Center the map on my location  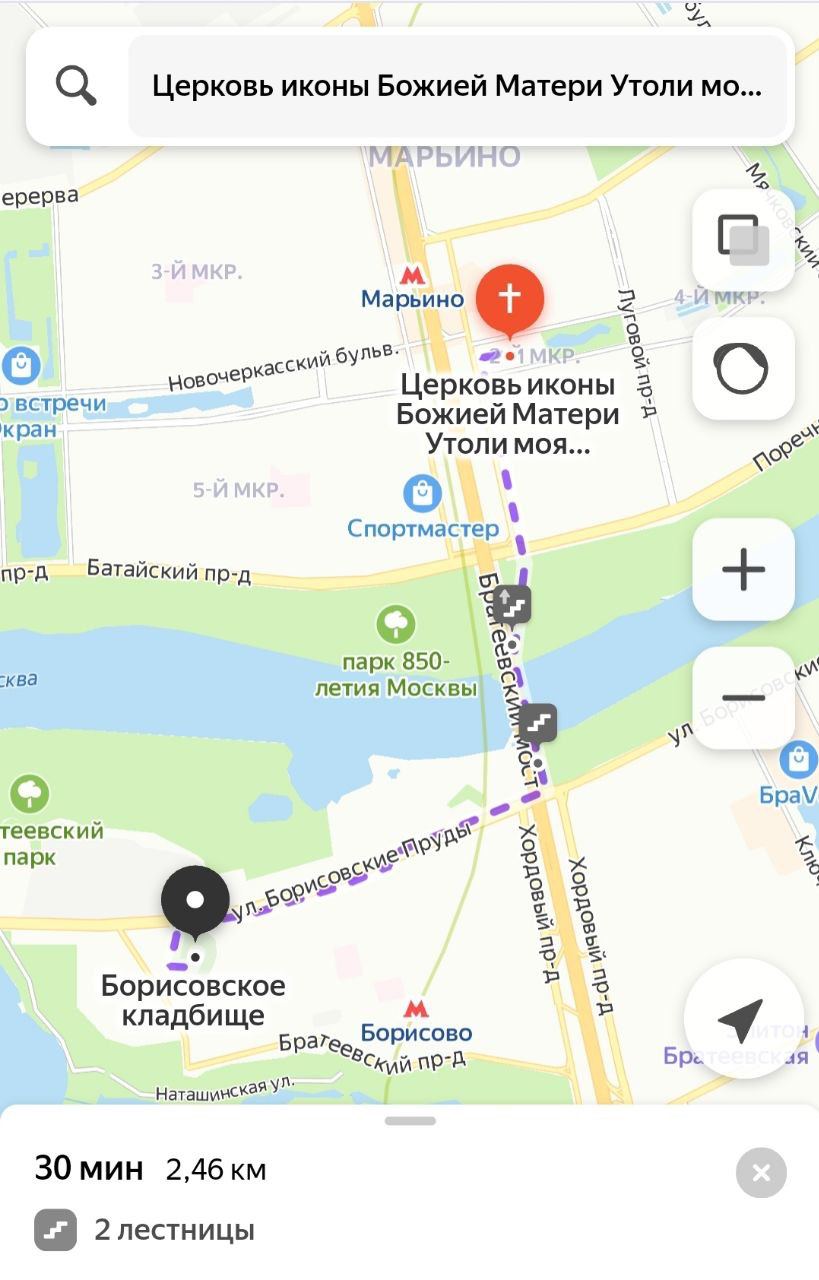coord(741,1019)
